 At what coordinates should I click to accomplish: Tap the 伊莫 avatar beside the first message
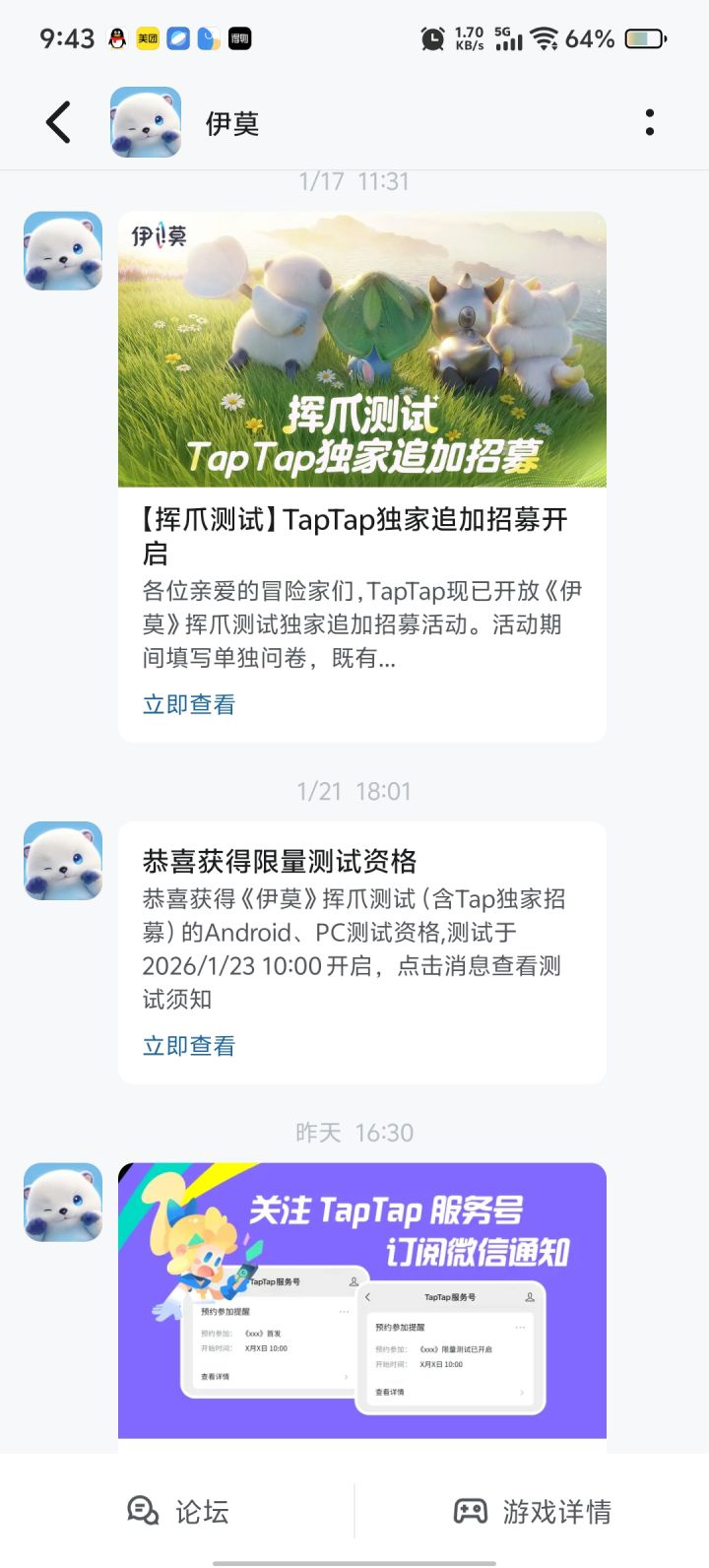[x=62, y=249]
